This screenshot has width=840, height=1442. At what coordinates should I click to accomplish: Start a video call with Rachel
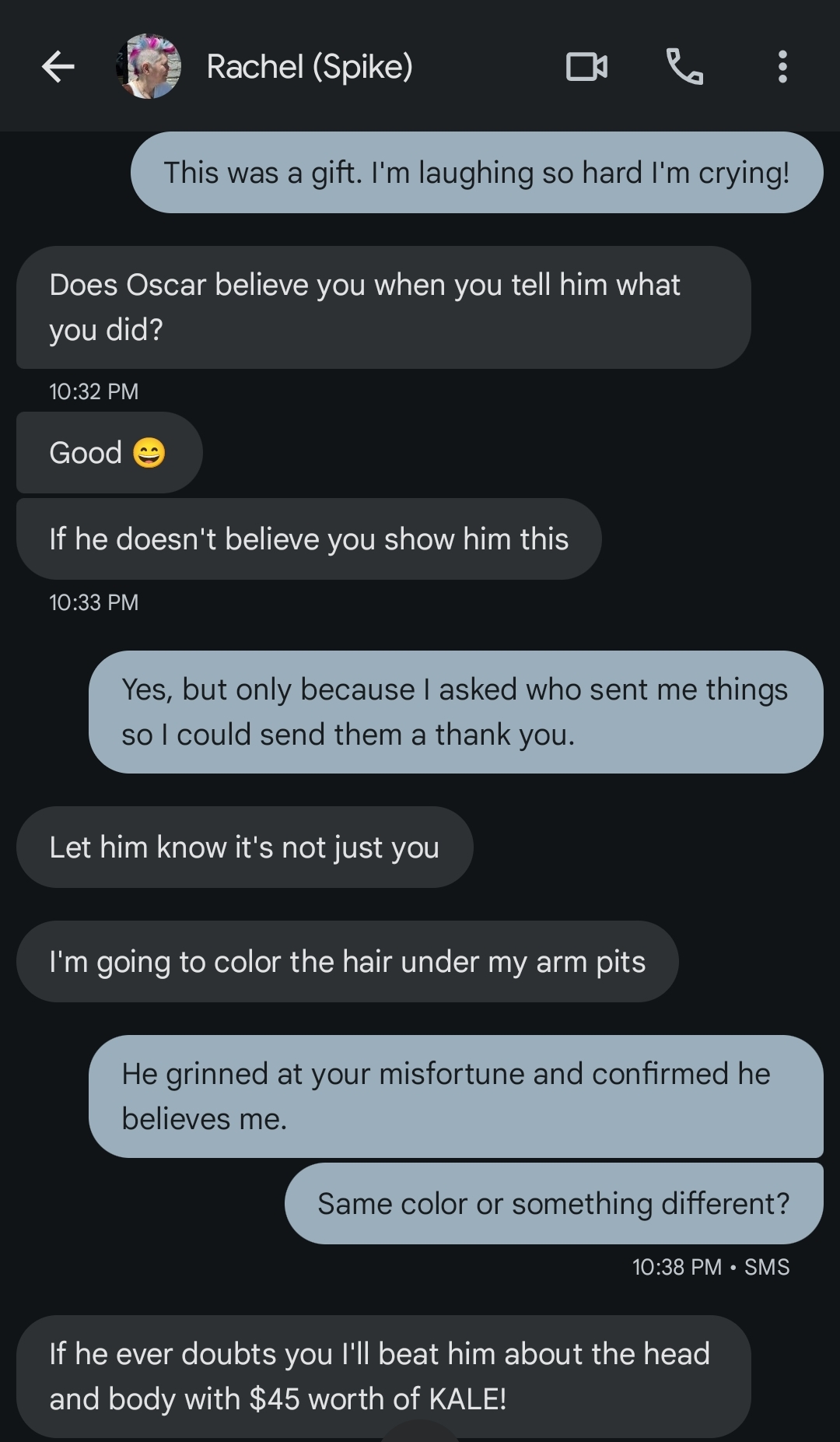[586, 67]
